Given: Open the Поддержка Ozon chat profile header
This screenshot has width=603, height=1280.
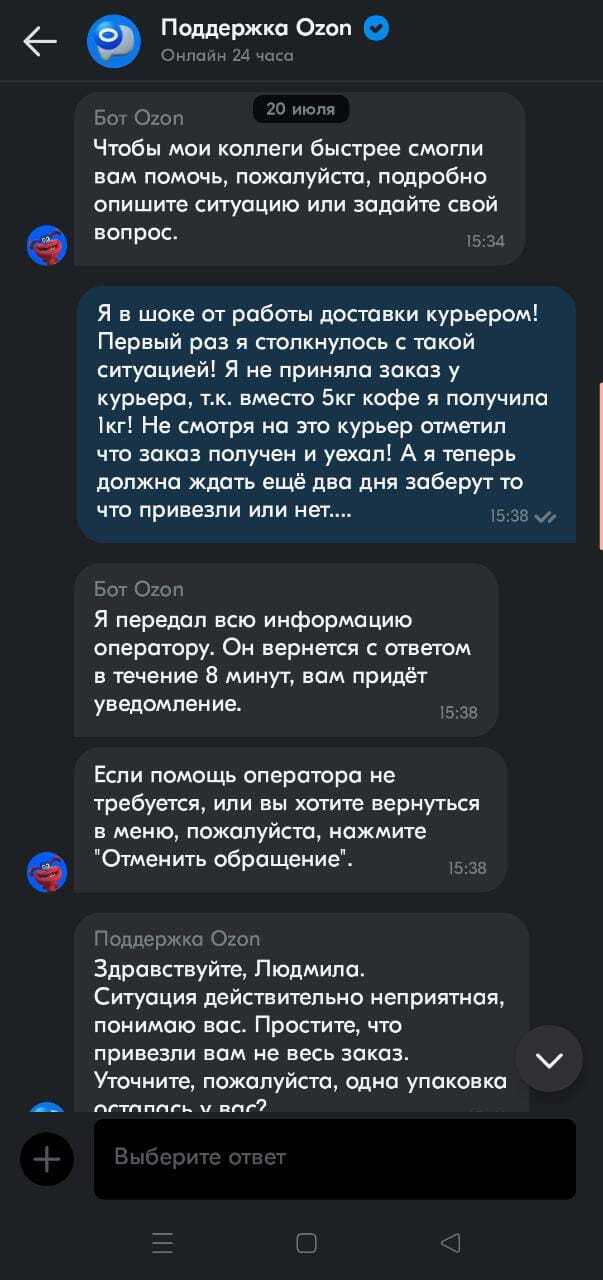Looking at the screenshot, I should 256,40.
